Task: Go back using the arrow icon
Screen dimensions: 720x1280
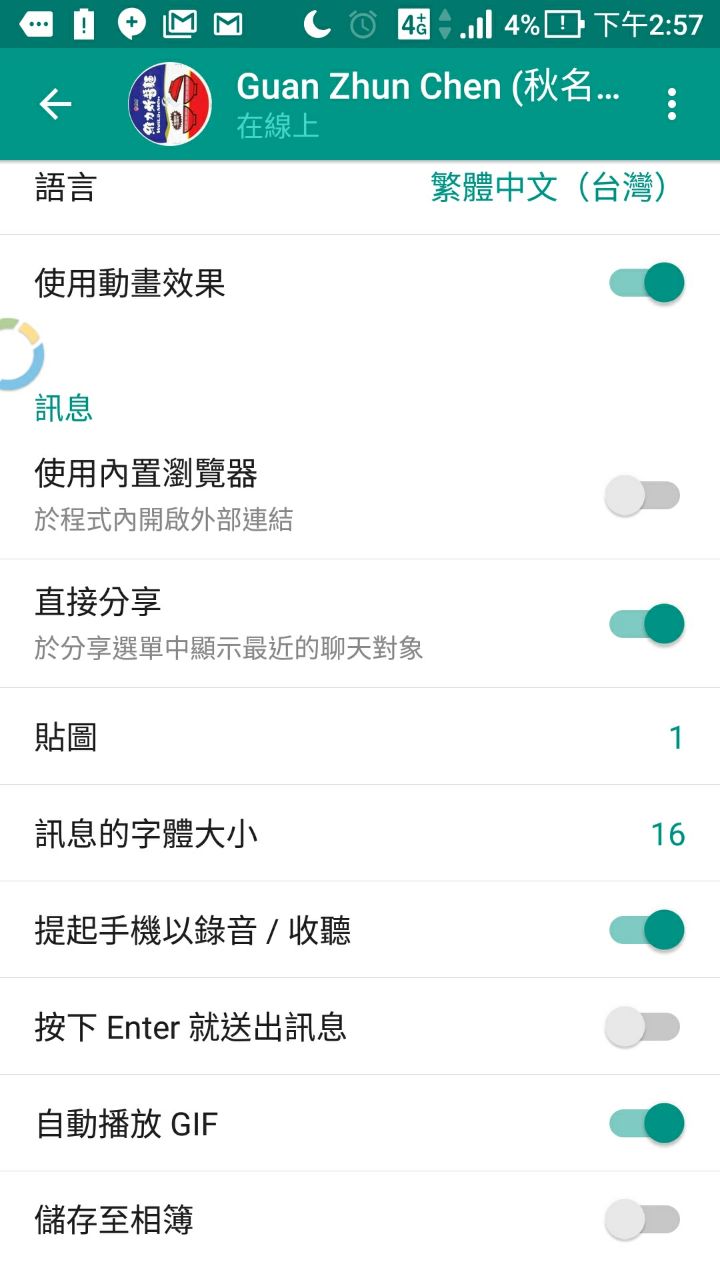Action: tap(55, 104)
